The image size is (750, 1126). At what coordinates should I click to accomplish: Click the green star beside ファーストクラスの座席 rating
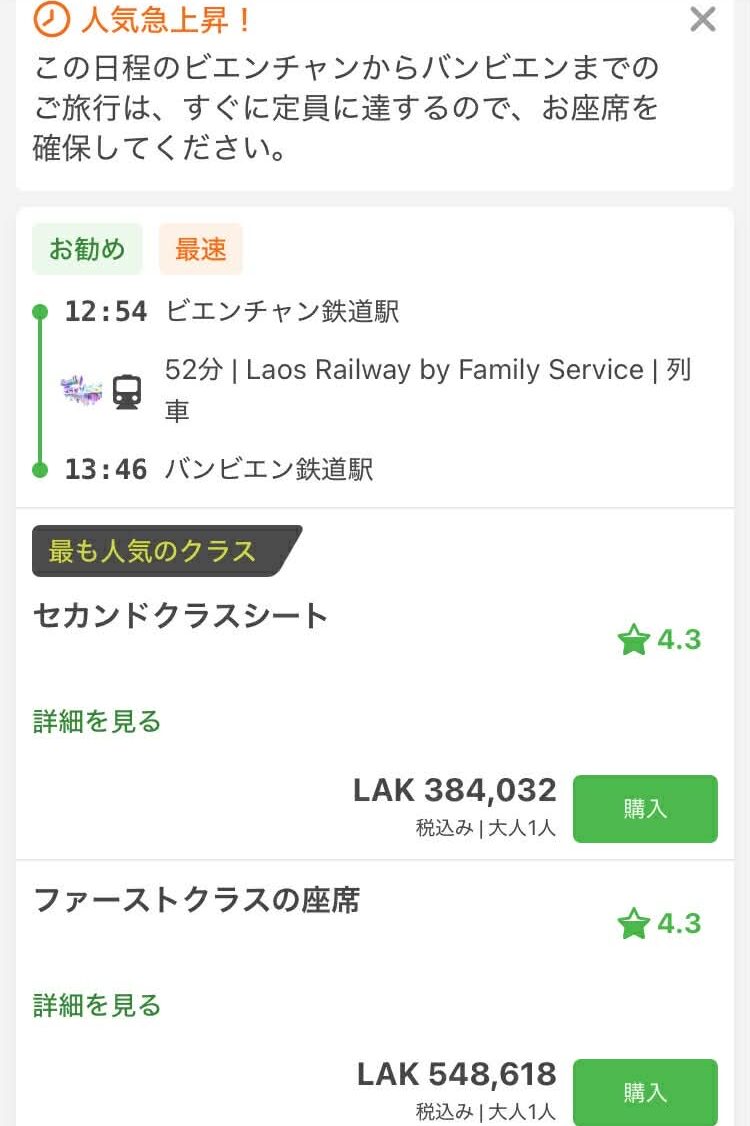pyautogui.click(x=634, y=922)
